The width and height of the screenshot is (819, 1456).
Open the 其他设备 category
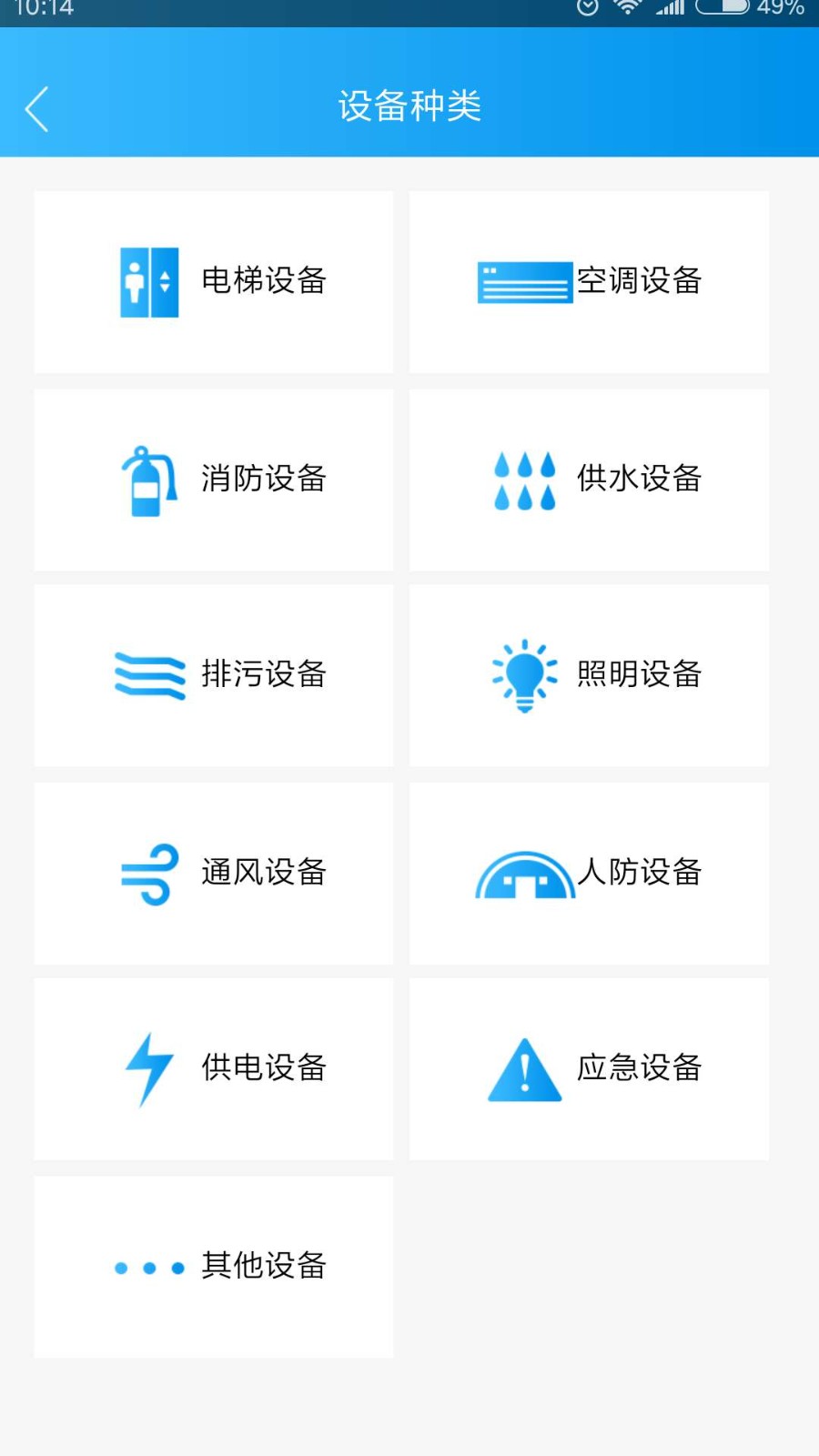tap(214, 1266)
